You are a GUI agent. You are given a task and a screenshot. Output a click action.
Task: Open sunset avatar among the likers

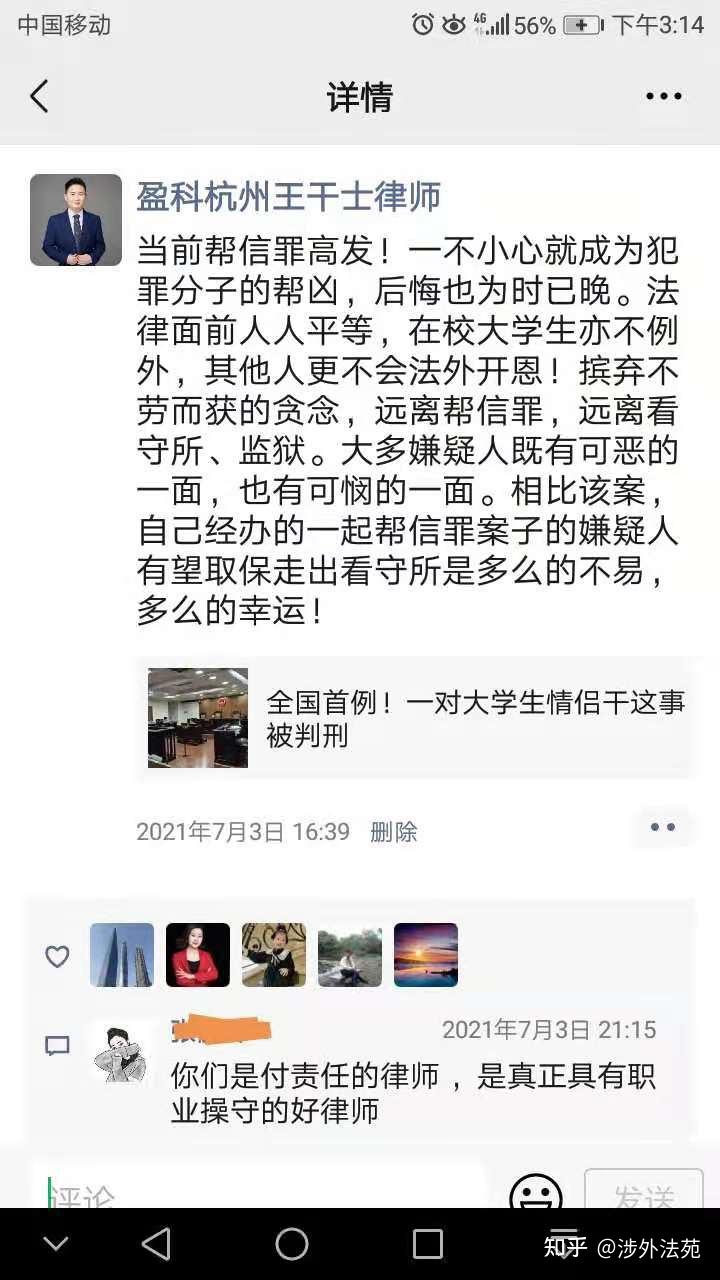point(426,955)
